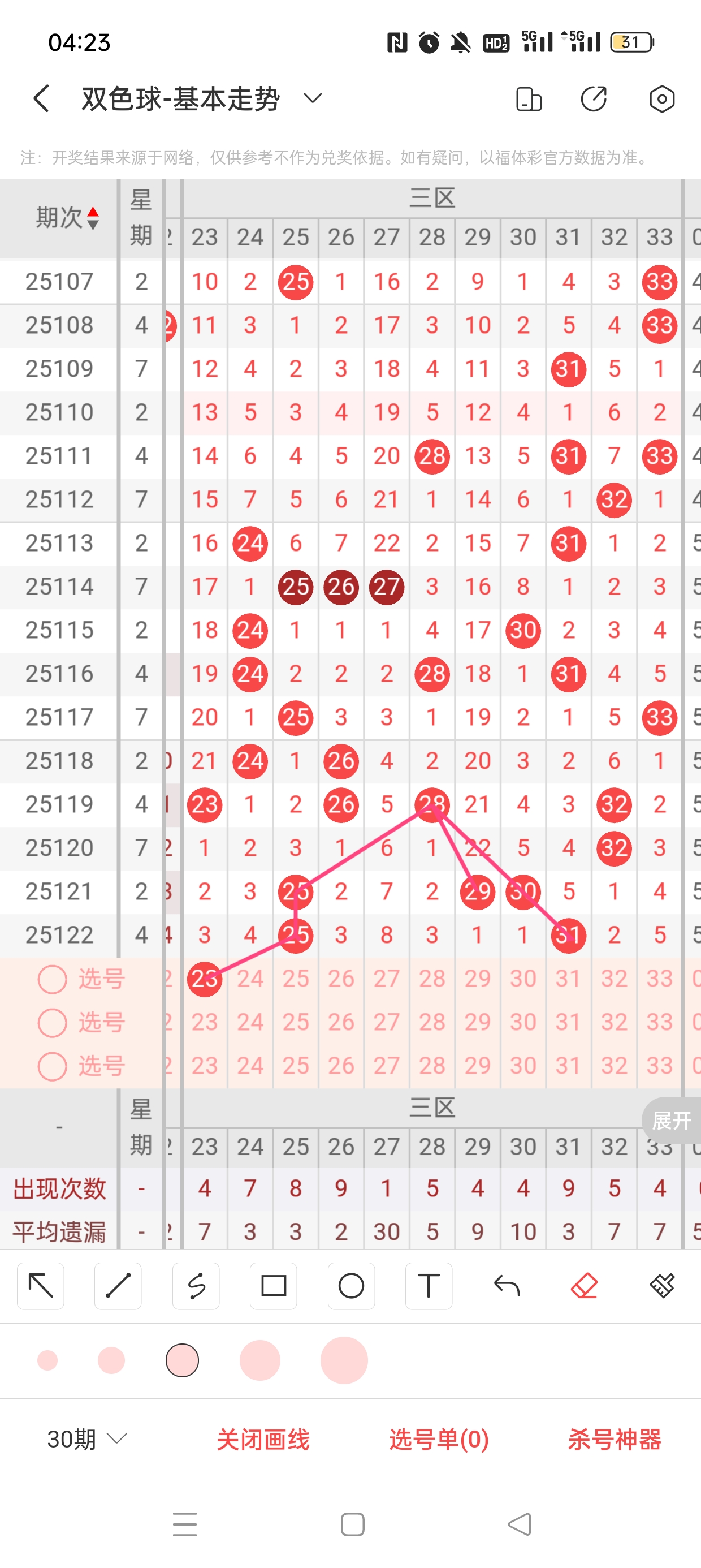Choose the text annotation tool

(429, 1286)
